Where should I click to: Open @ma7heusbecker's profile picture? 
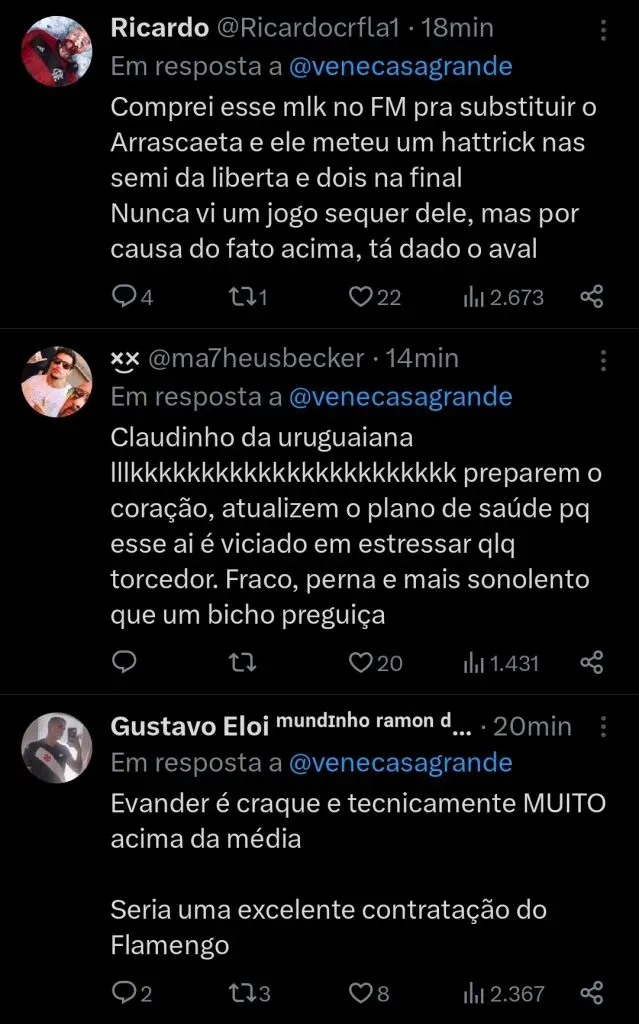(56, 382)
